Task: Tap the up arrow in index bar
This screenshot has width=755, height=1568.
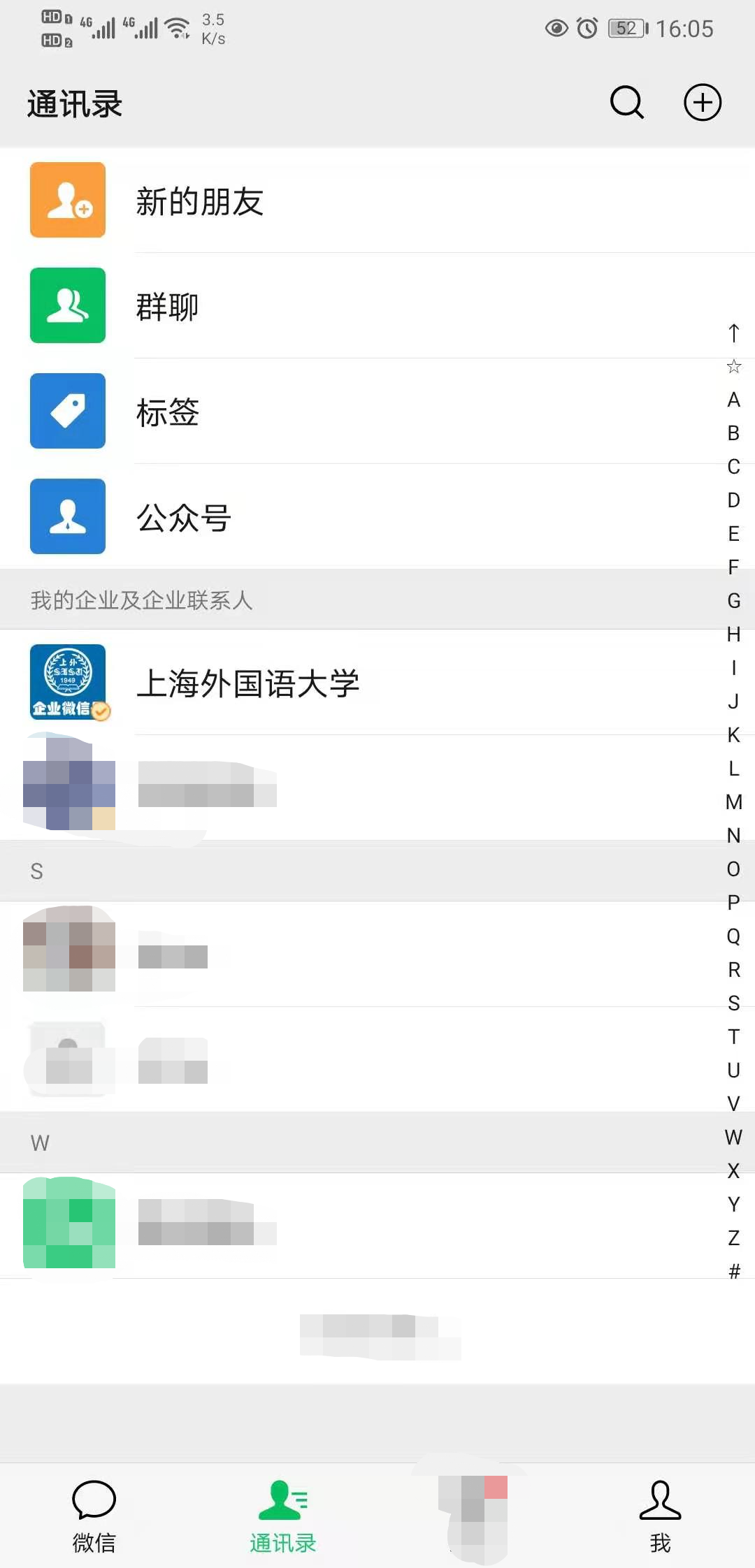Action: pos(733,333)
